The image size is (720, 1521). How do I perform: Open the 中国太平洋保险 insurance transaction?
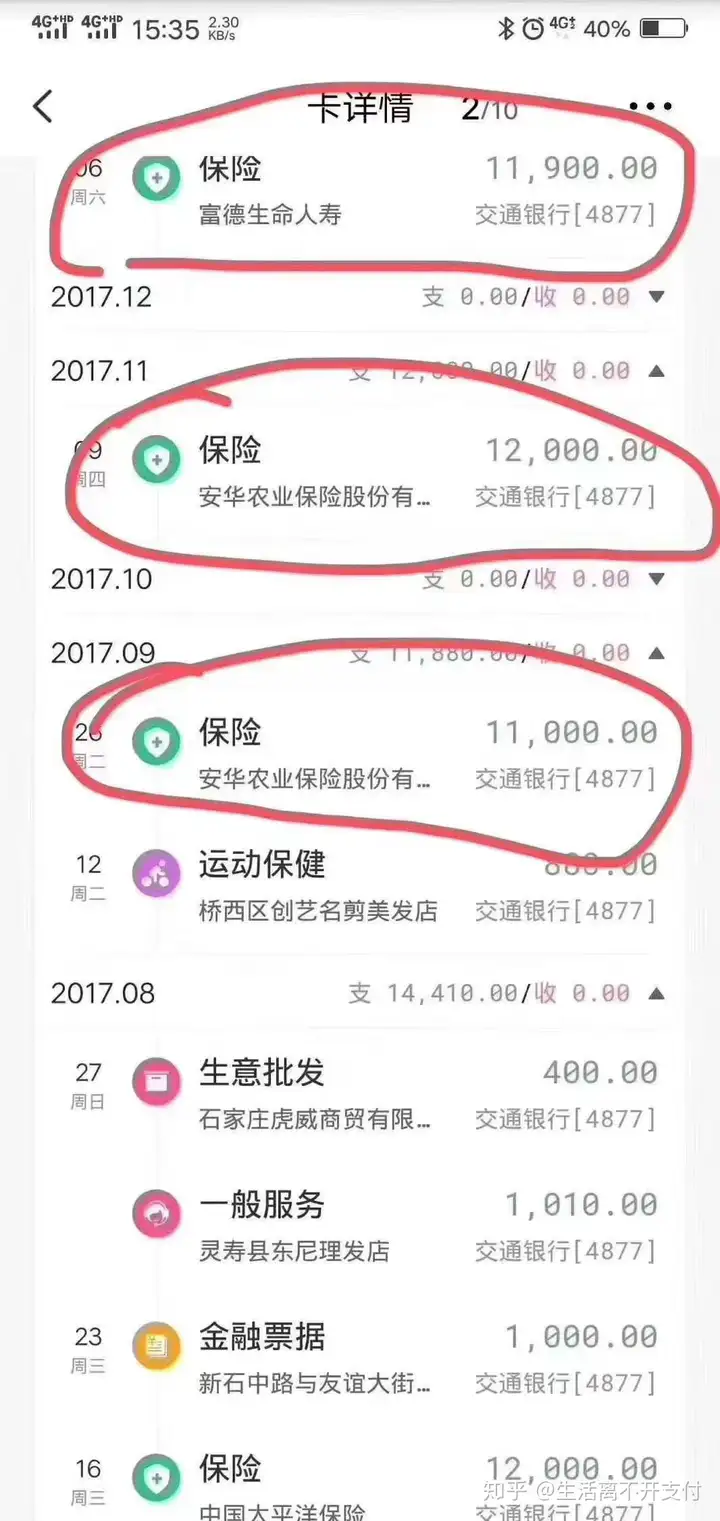point(400,1485)
